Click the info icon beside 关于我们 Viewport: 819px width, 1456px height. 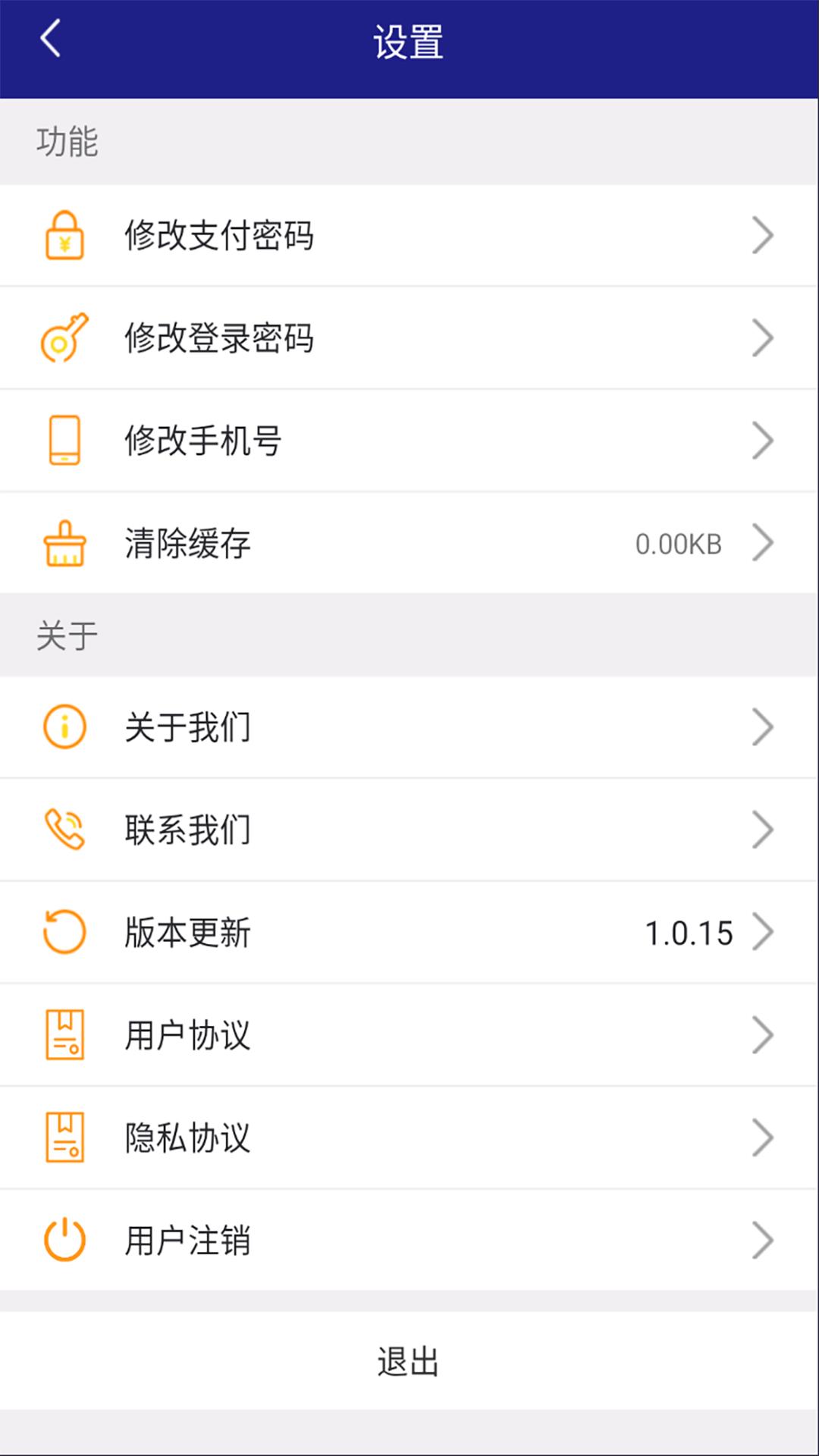(x=64, y=726)
